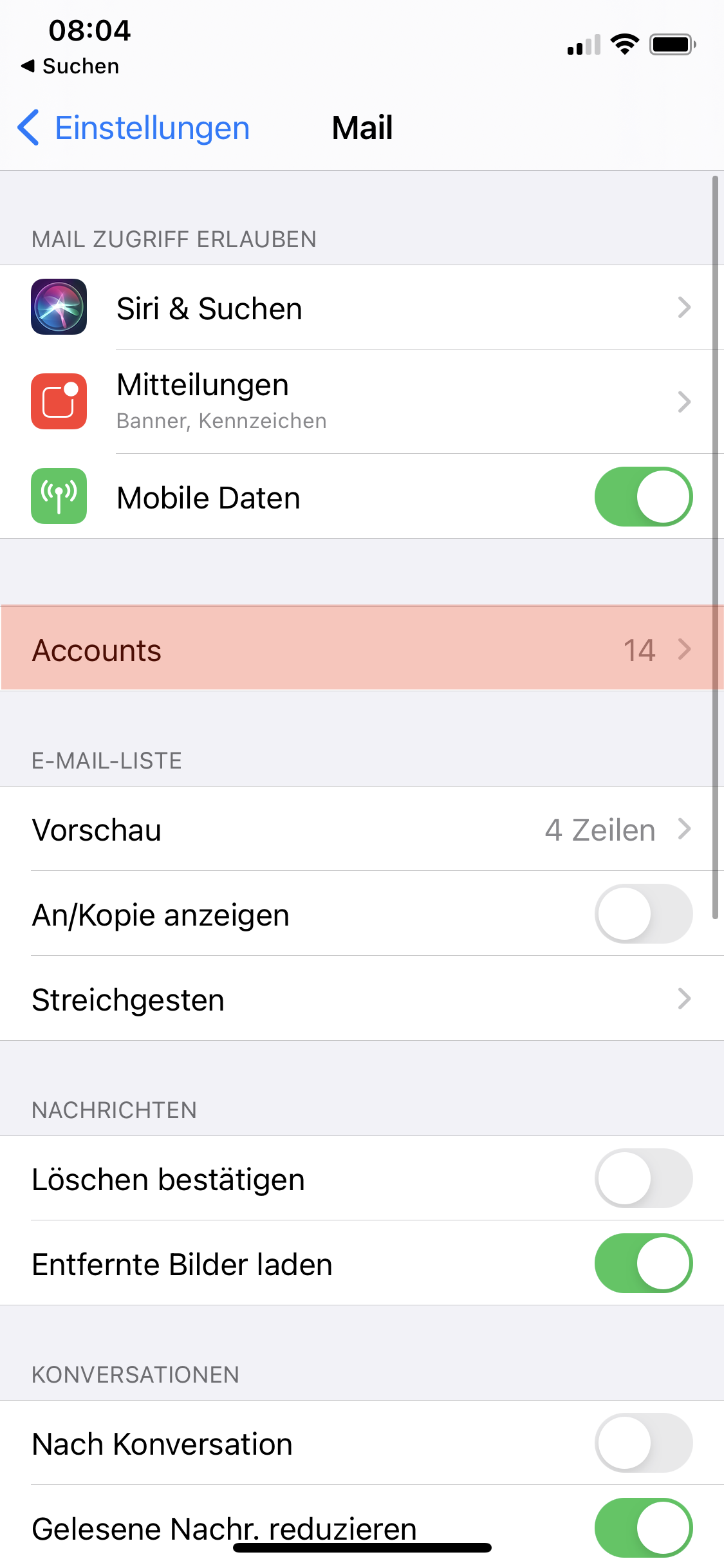
Task: Tap the battery indicator in the status bar
Action: (672, 44)
